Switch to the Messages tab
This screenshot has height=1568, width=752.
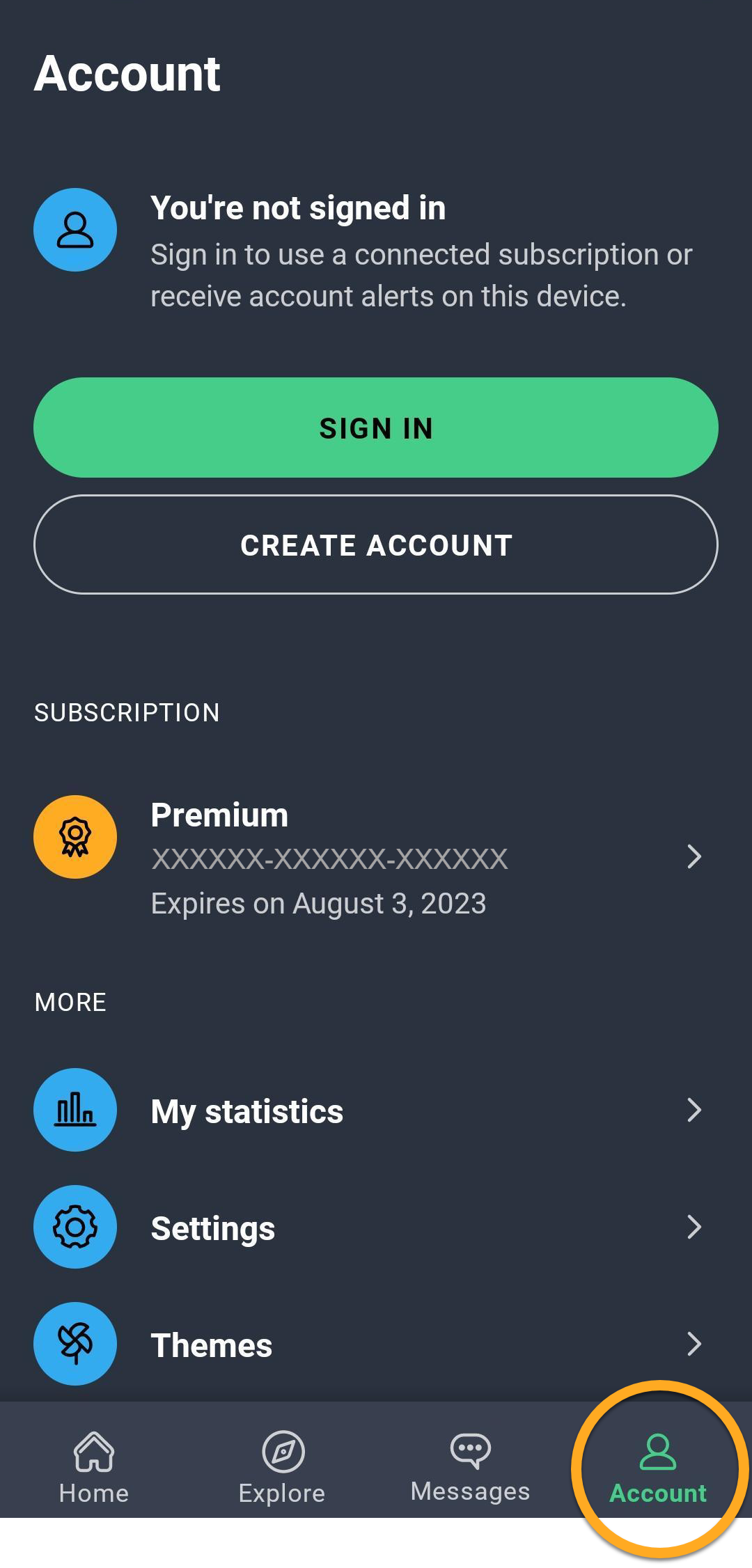pyautogui.click(x=470, y=1466)
